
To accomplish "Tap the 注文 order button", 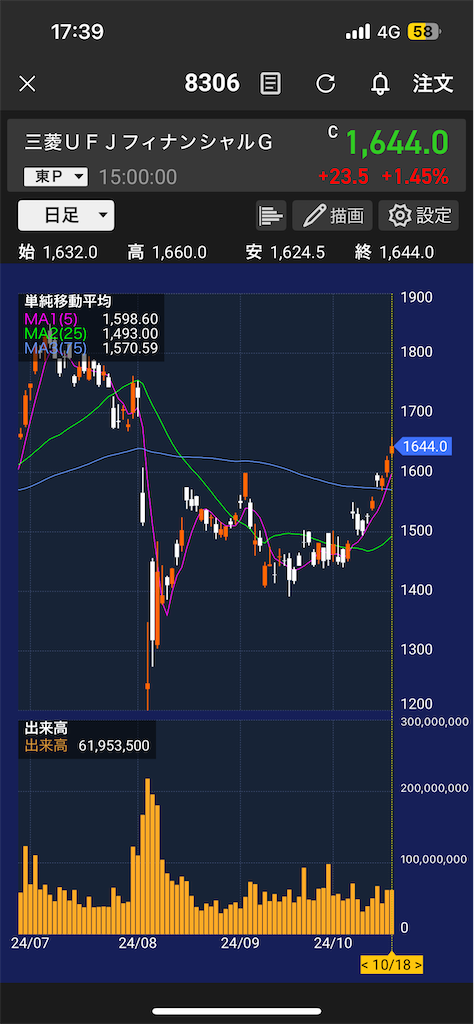I will 433,83.
